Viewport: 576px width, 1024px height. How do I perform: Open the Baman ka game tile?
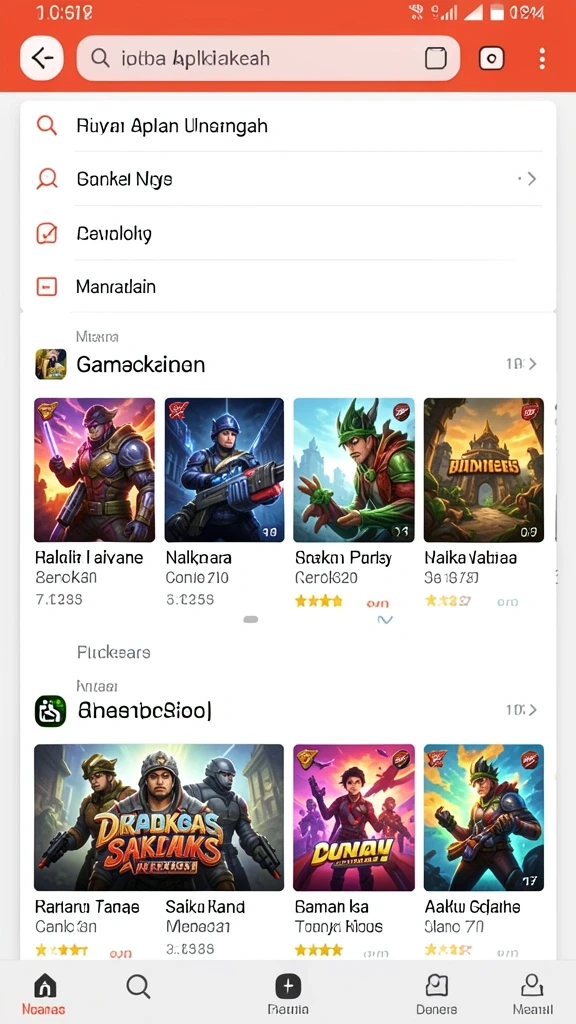[353, 849]
